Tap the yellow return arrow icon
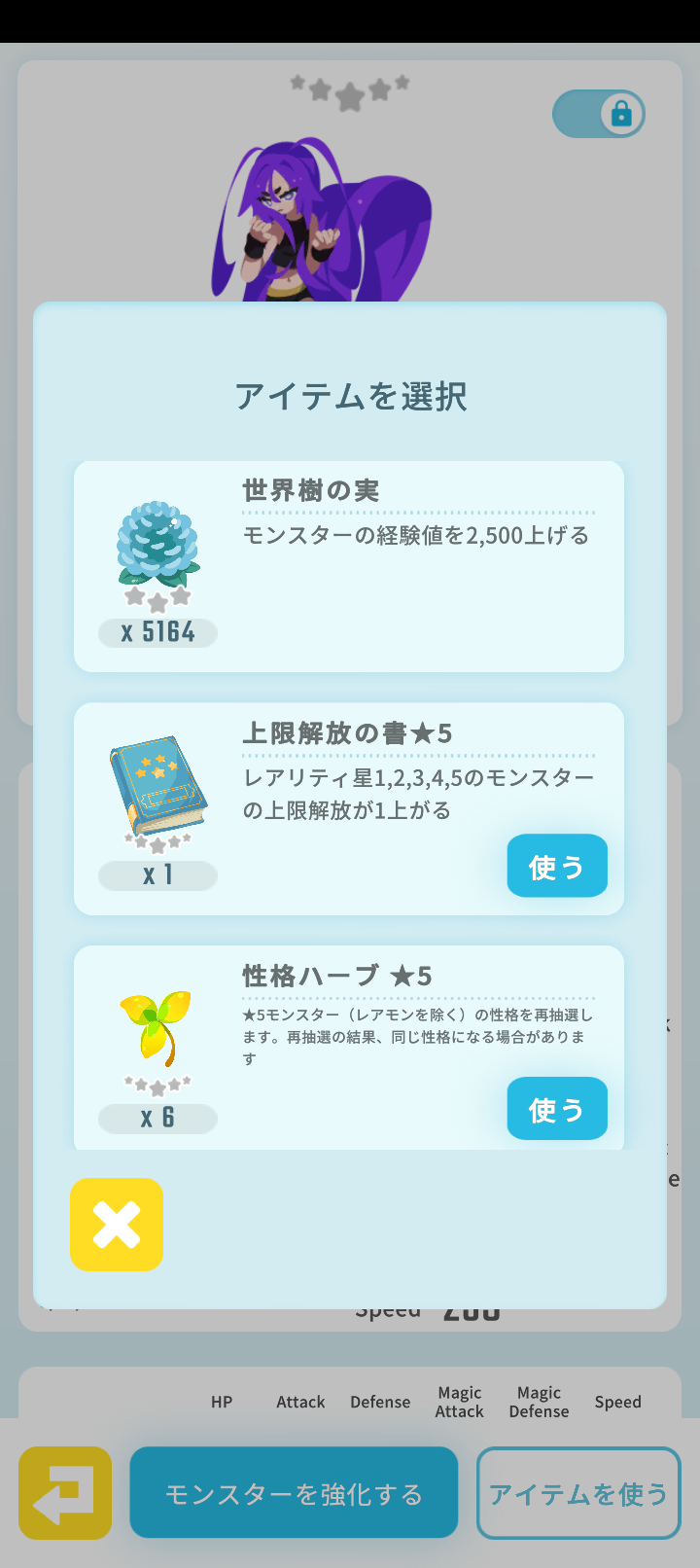 (x=64, y=1491)
